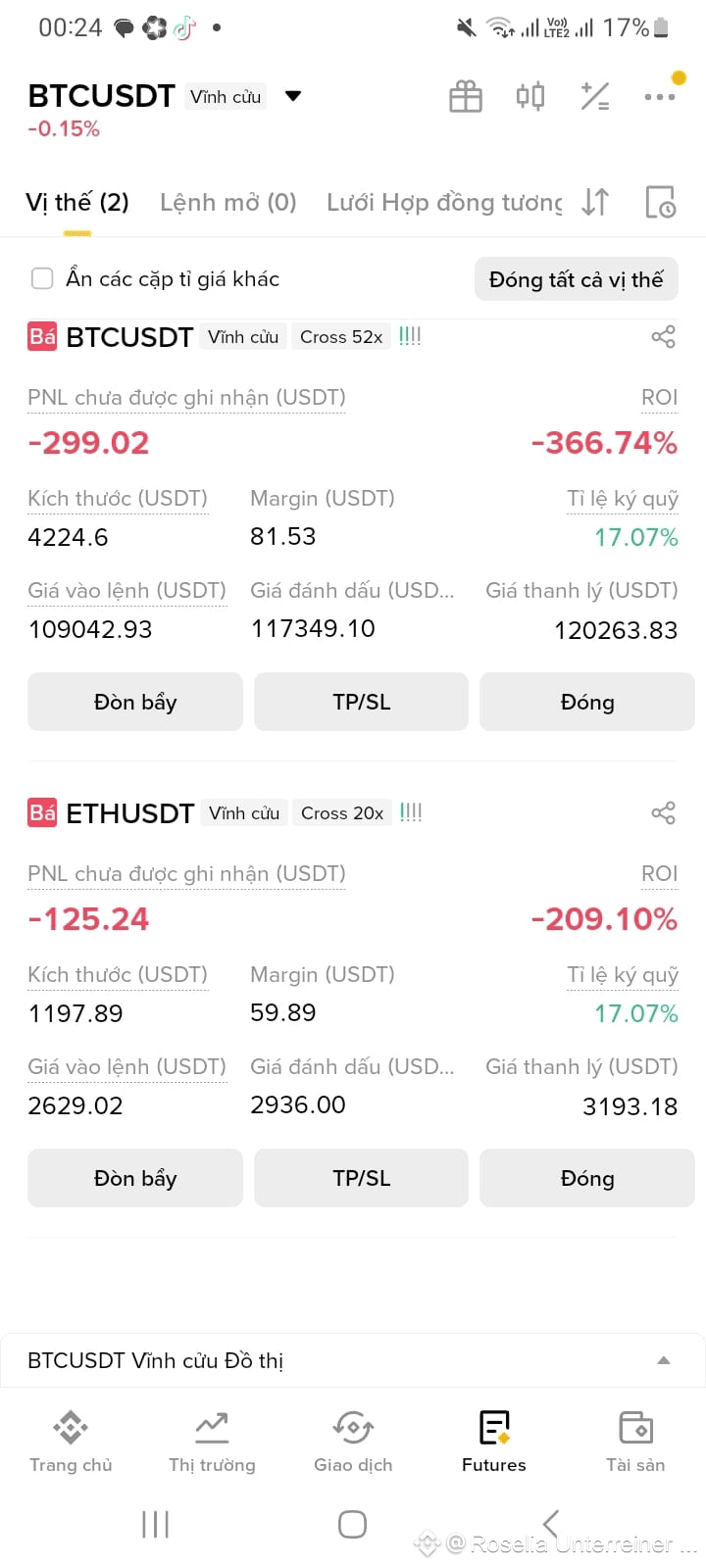This screenshot has width=706, height=1568.
Task: Share the BTCUSDT position
Action: [664, 337]
